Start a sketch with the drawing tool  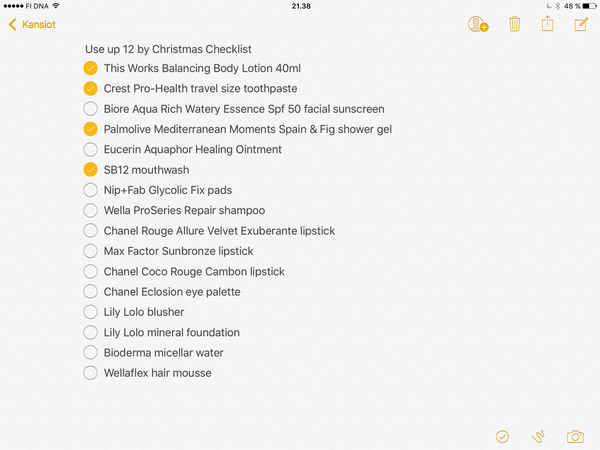pyautogui.click(x=538, y=436)
